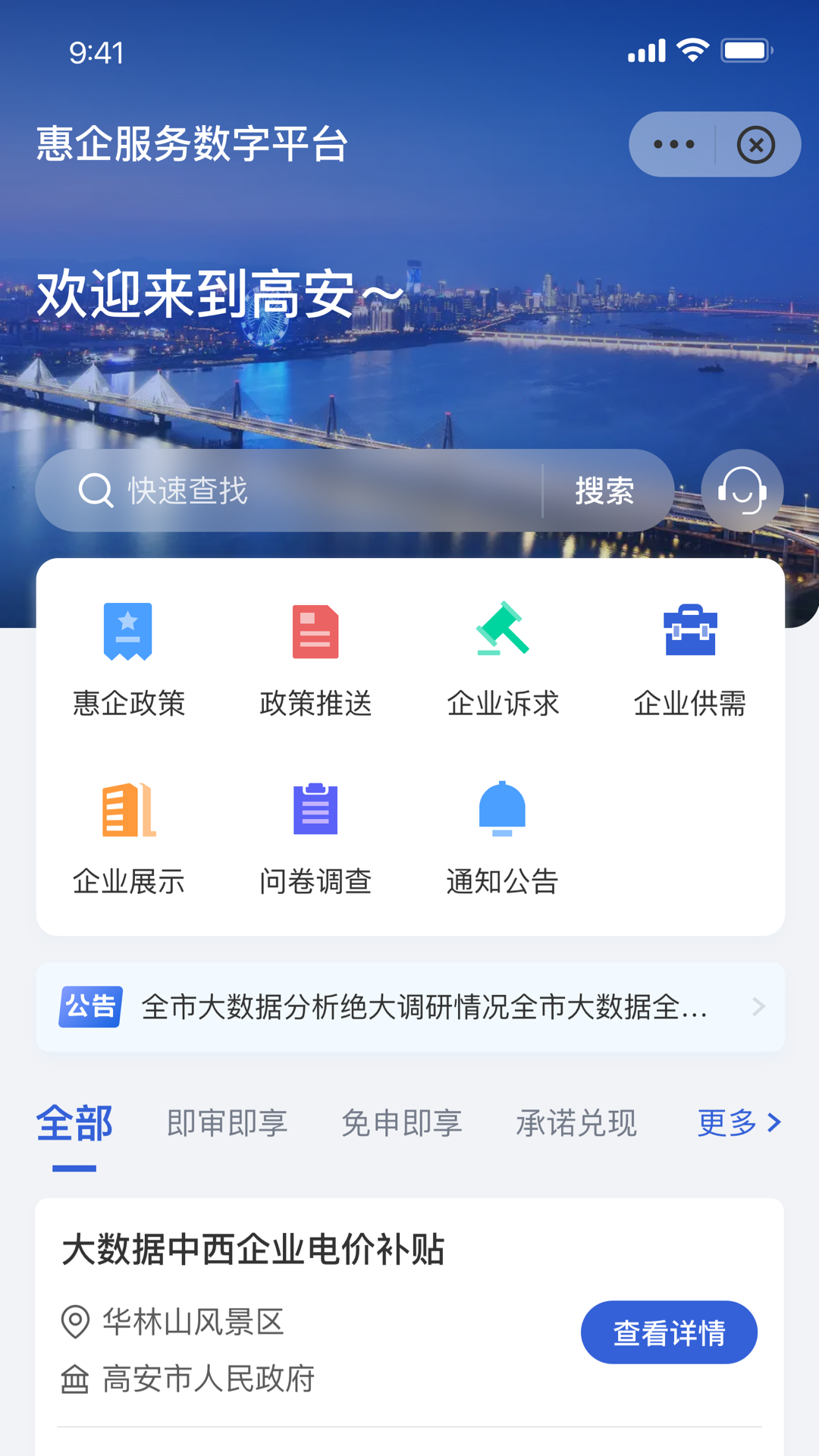Click the magnifier icon in search bar
This screenshot has width=819, height=1456.
click(94, 490)
